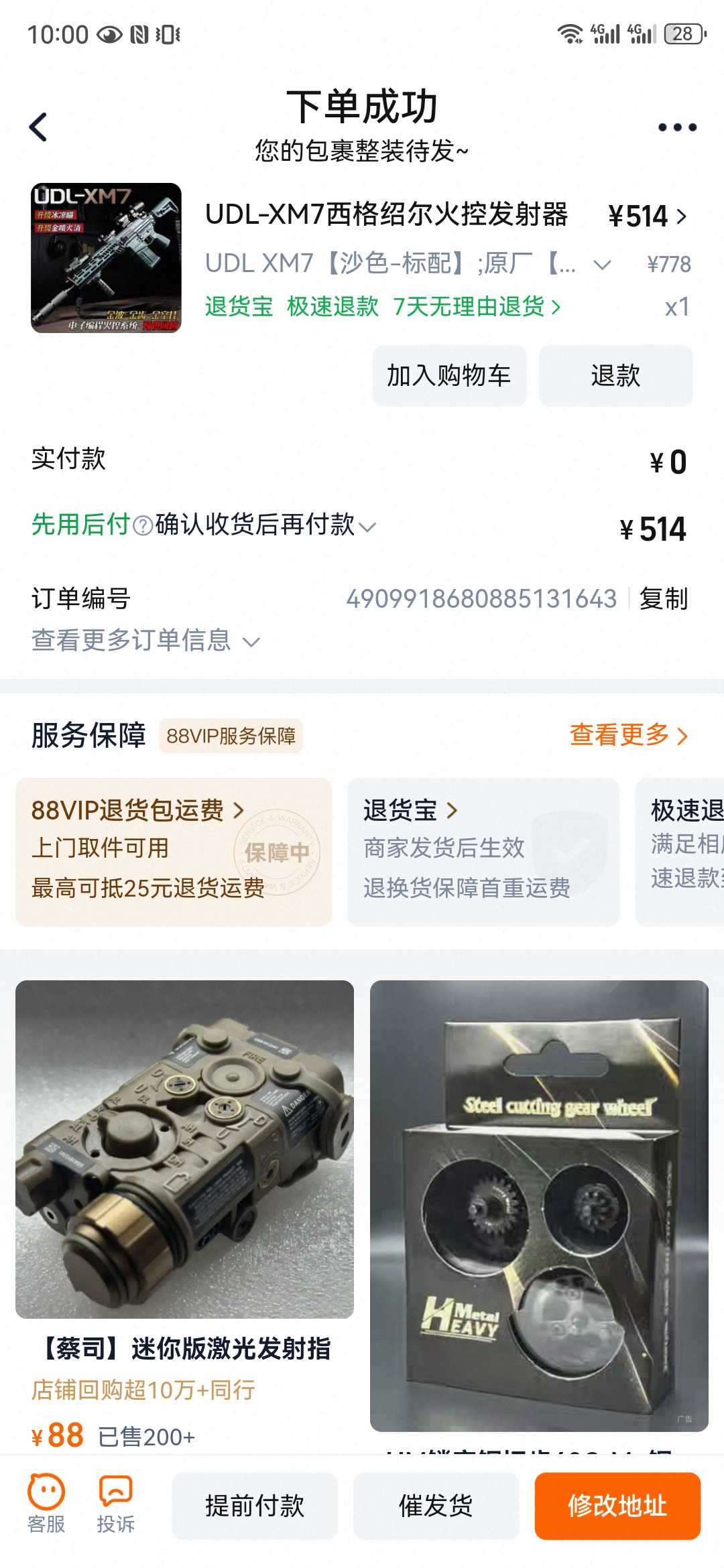Expand the UDL XM7 variant details dropdown
This screenshot has width=724, height=1568.
tap(602, 265)
